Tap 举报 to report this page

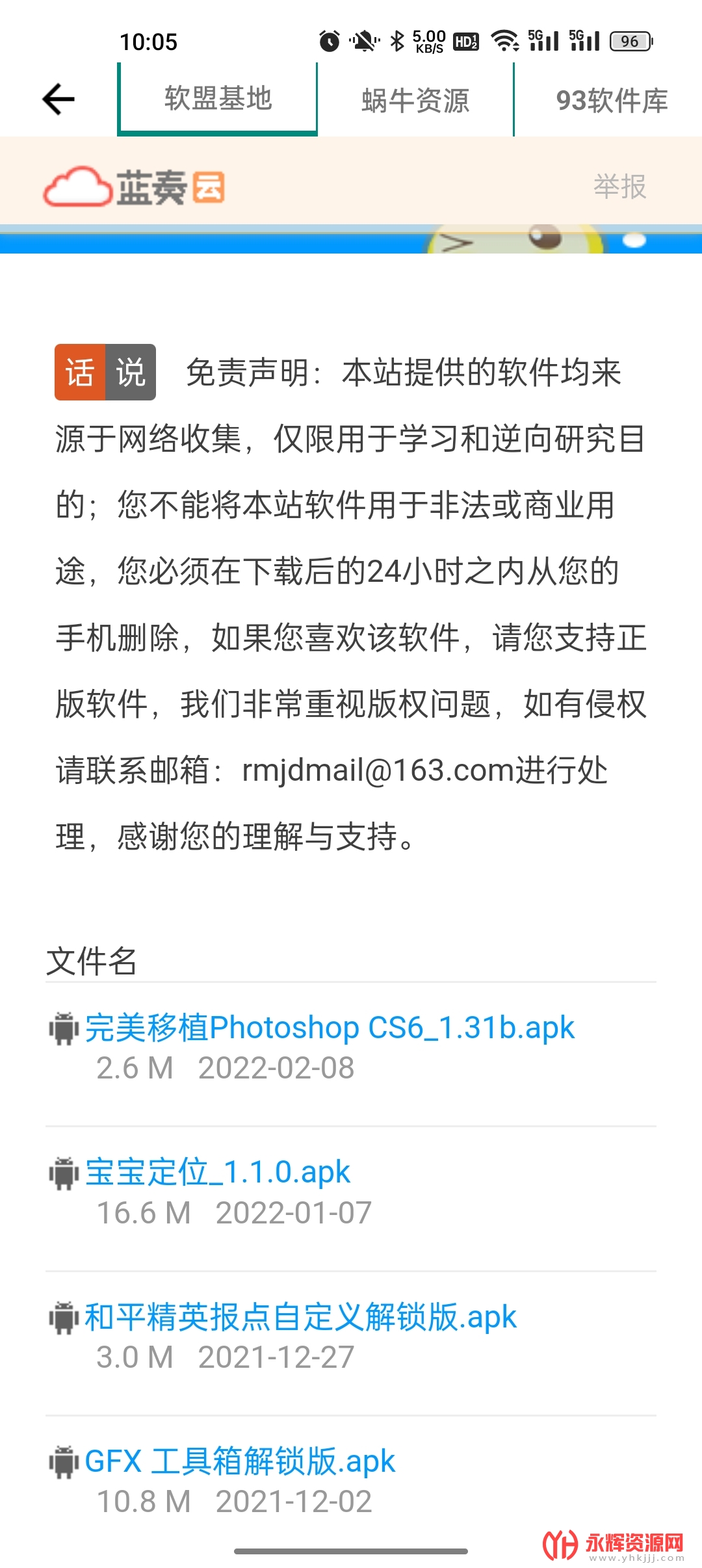[619, 187]
